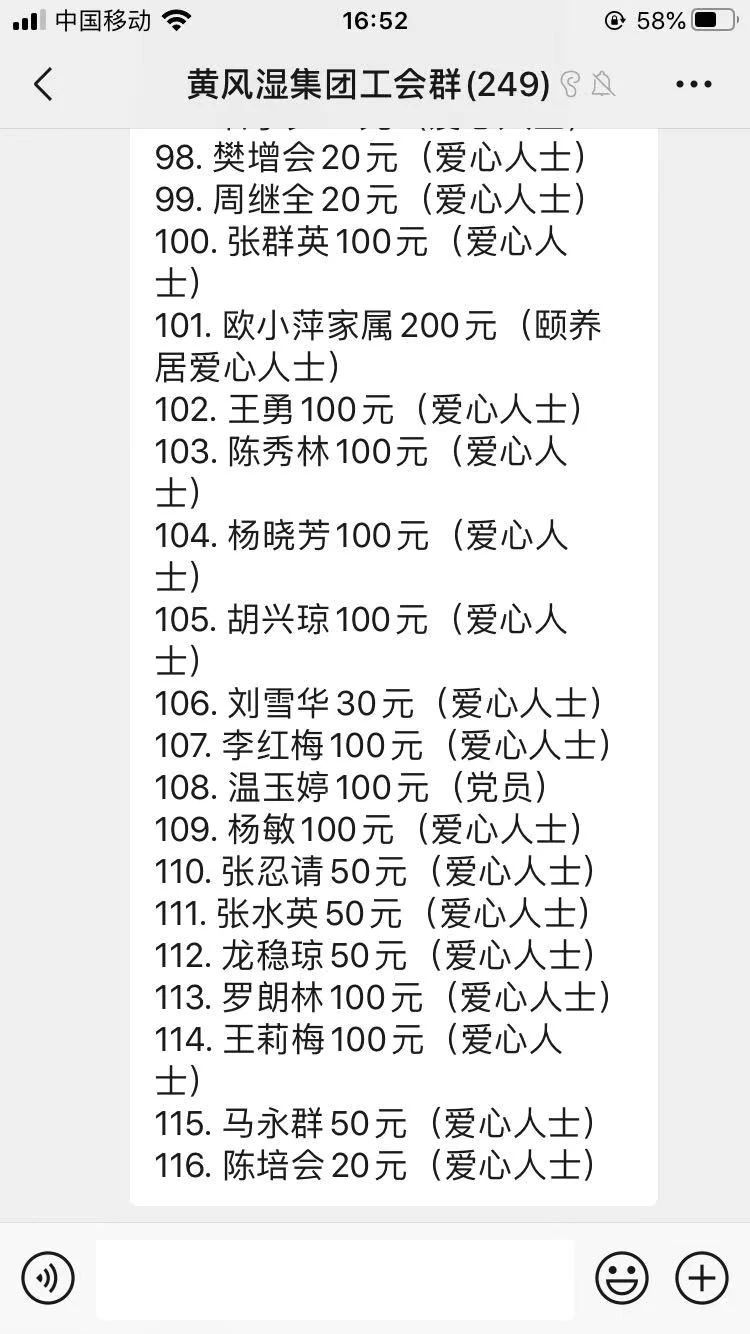Open the plus attachment menu

pos(702,1277)
